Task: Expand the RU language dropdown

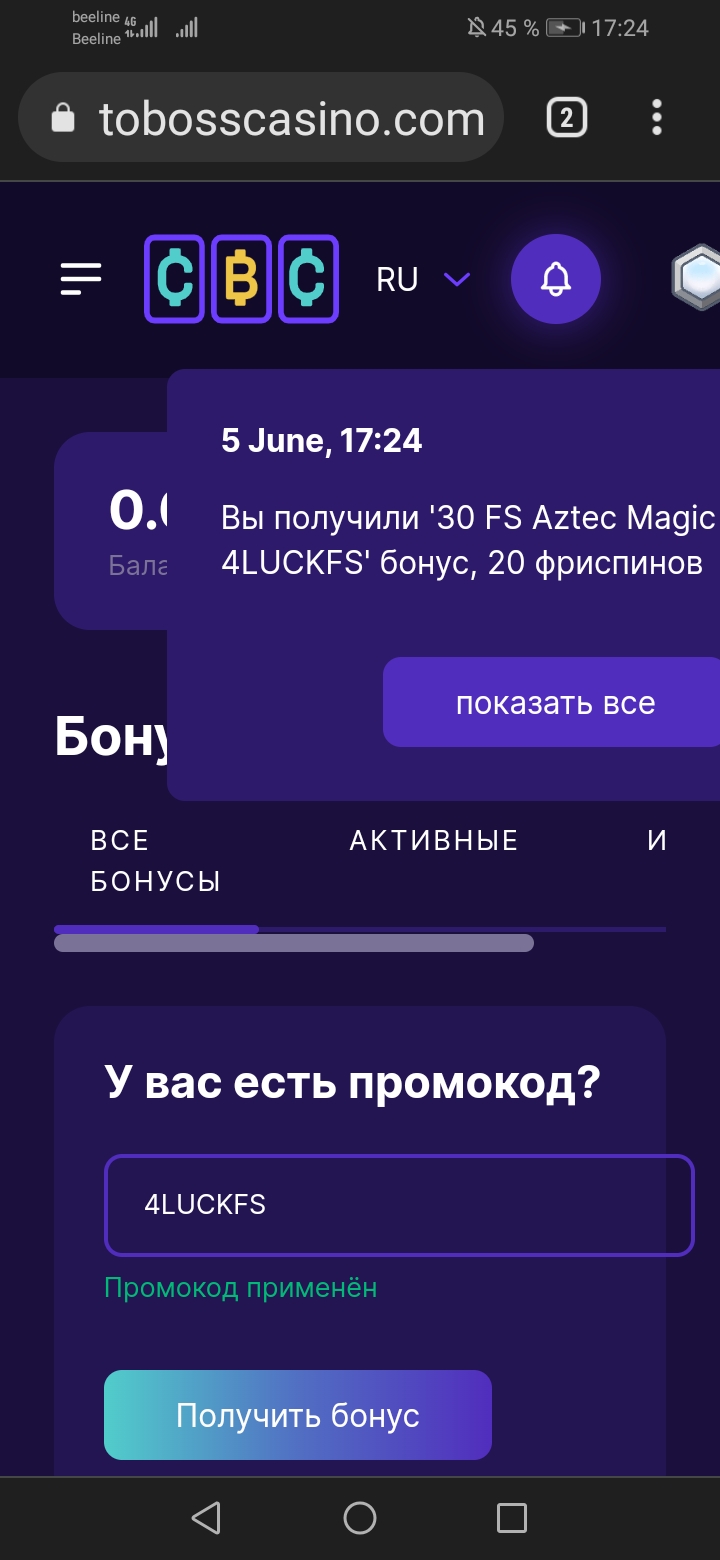Action: pos(422,279)
